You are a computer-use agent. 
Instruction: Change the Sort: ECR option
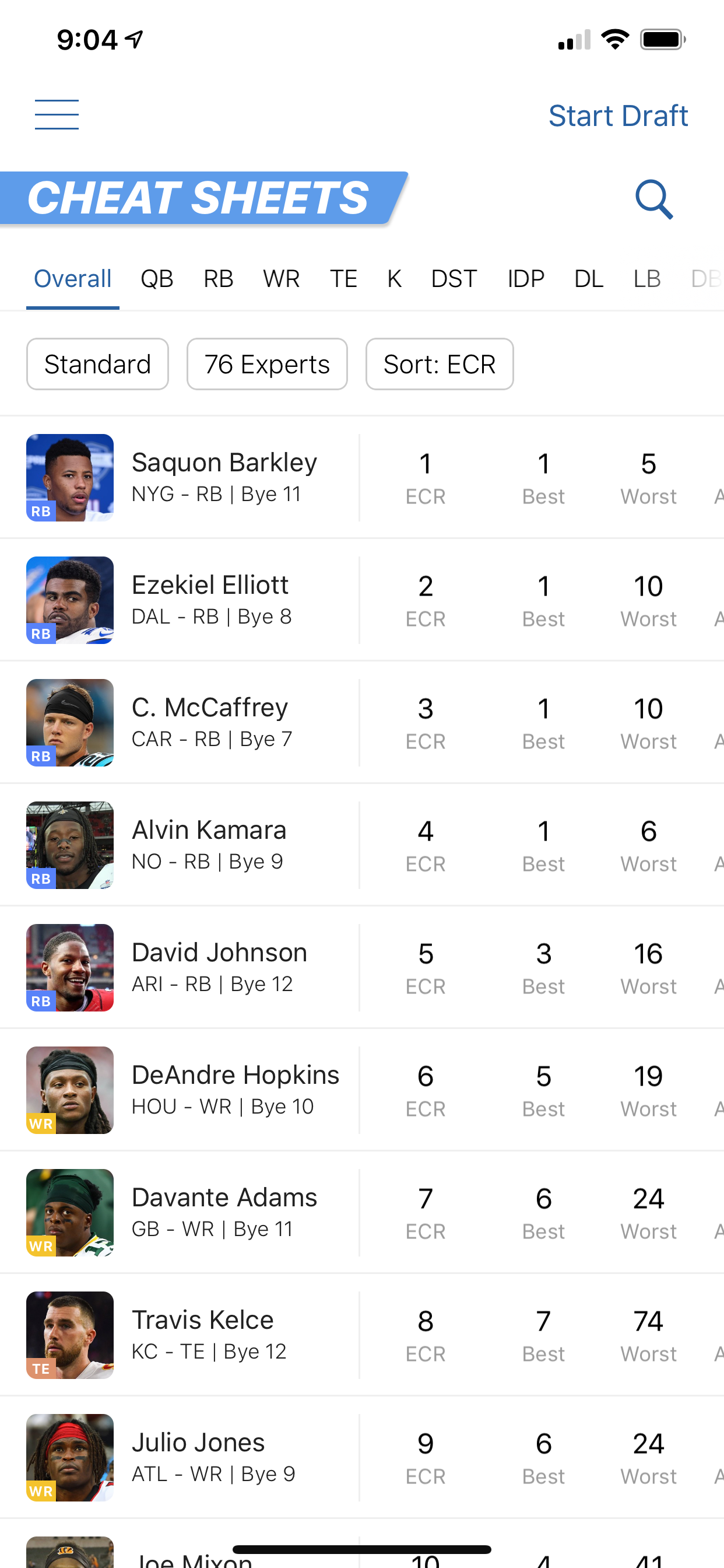(x=440, y=364)
